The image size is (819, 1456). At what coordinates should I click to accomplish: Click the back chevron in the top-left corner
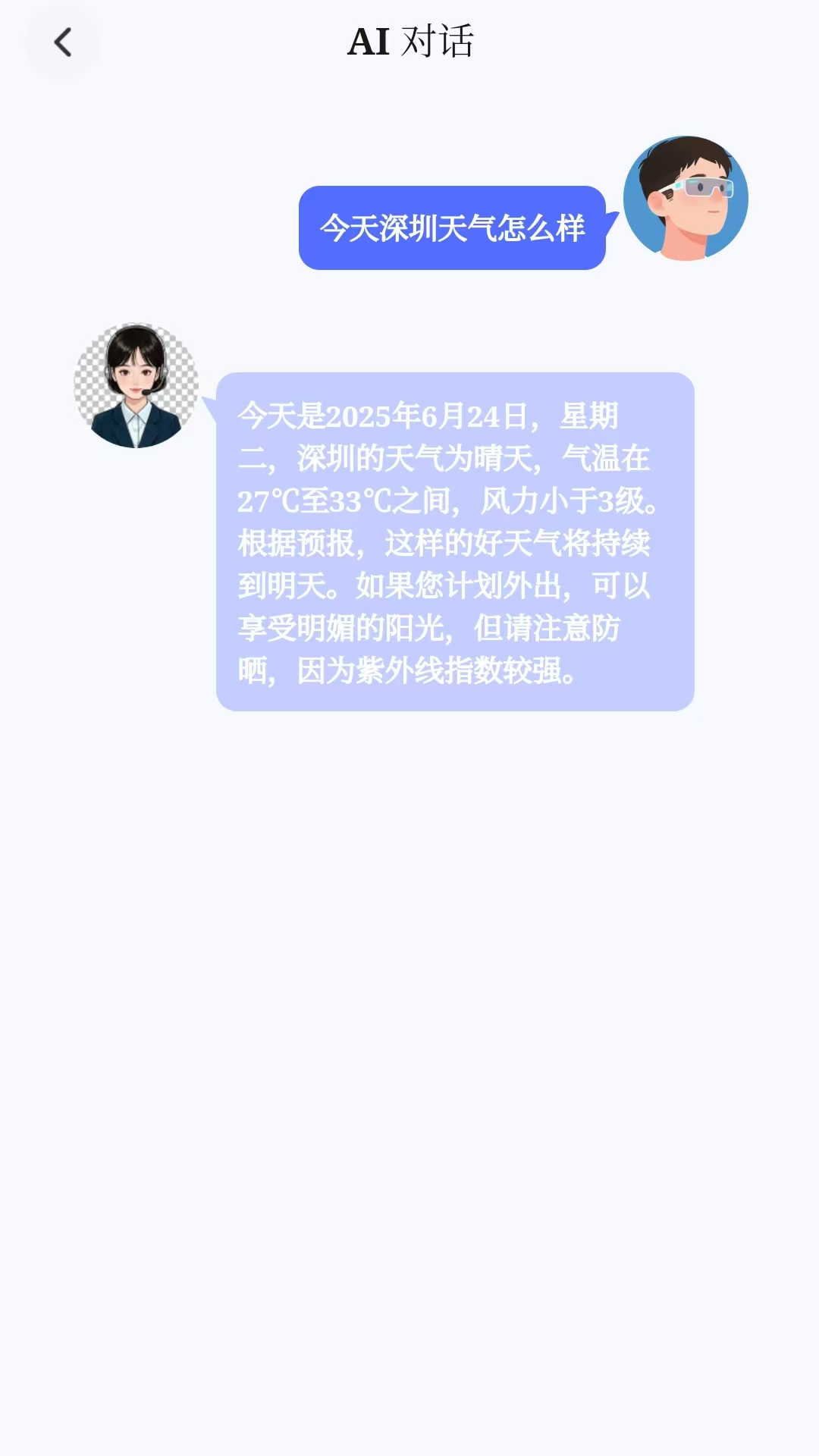(64, 42)
